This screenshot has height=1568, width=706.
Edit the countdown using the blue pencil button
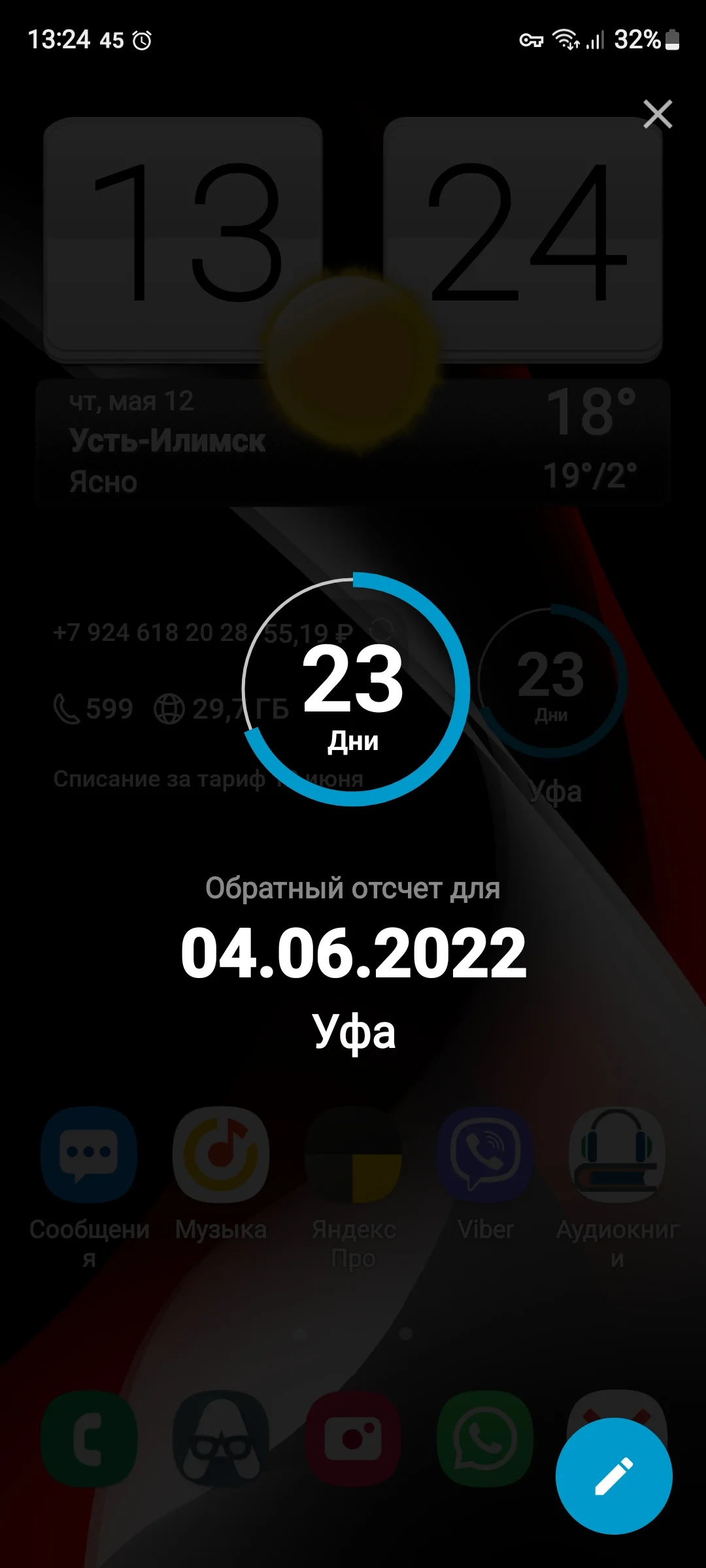pyautogui.click(x=613, y=1475)
